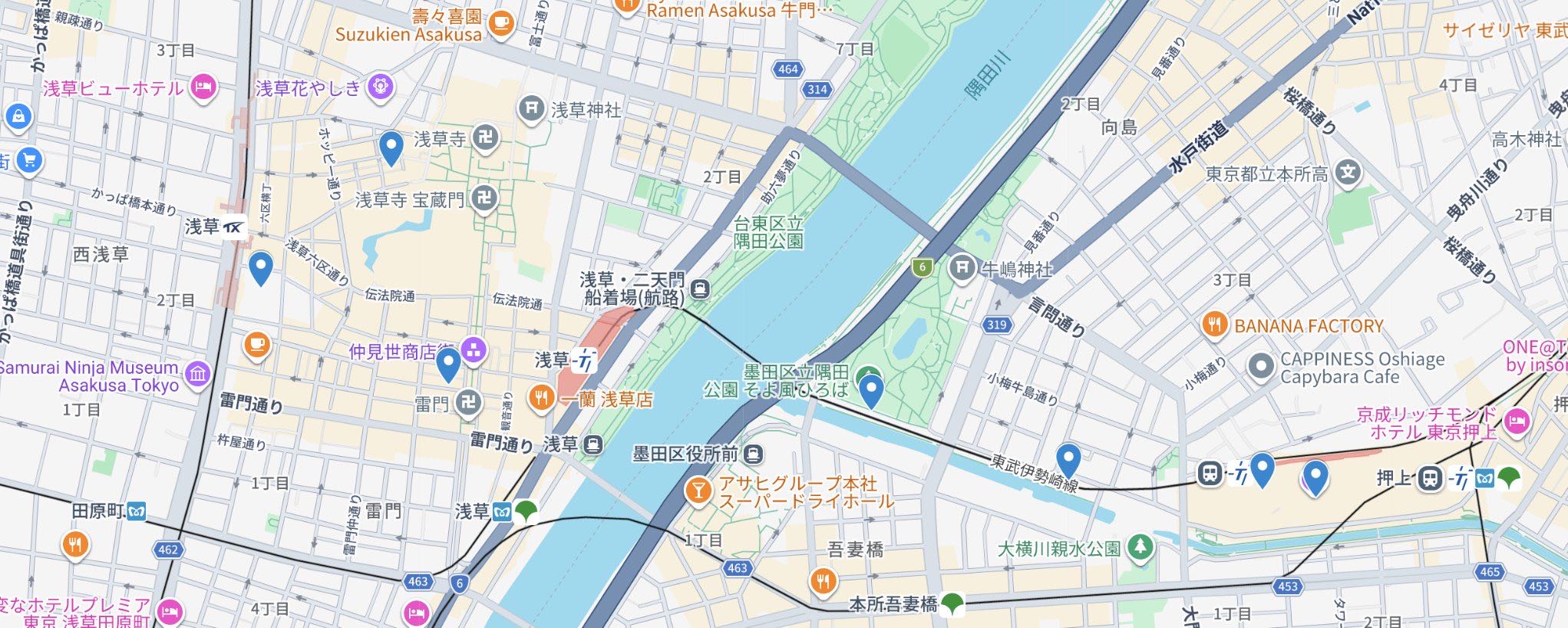Select the 浅草寺 宝蔵門 marker
Screen dimensions: 1568x628
[x=484, y=199]
